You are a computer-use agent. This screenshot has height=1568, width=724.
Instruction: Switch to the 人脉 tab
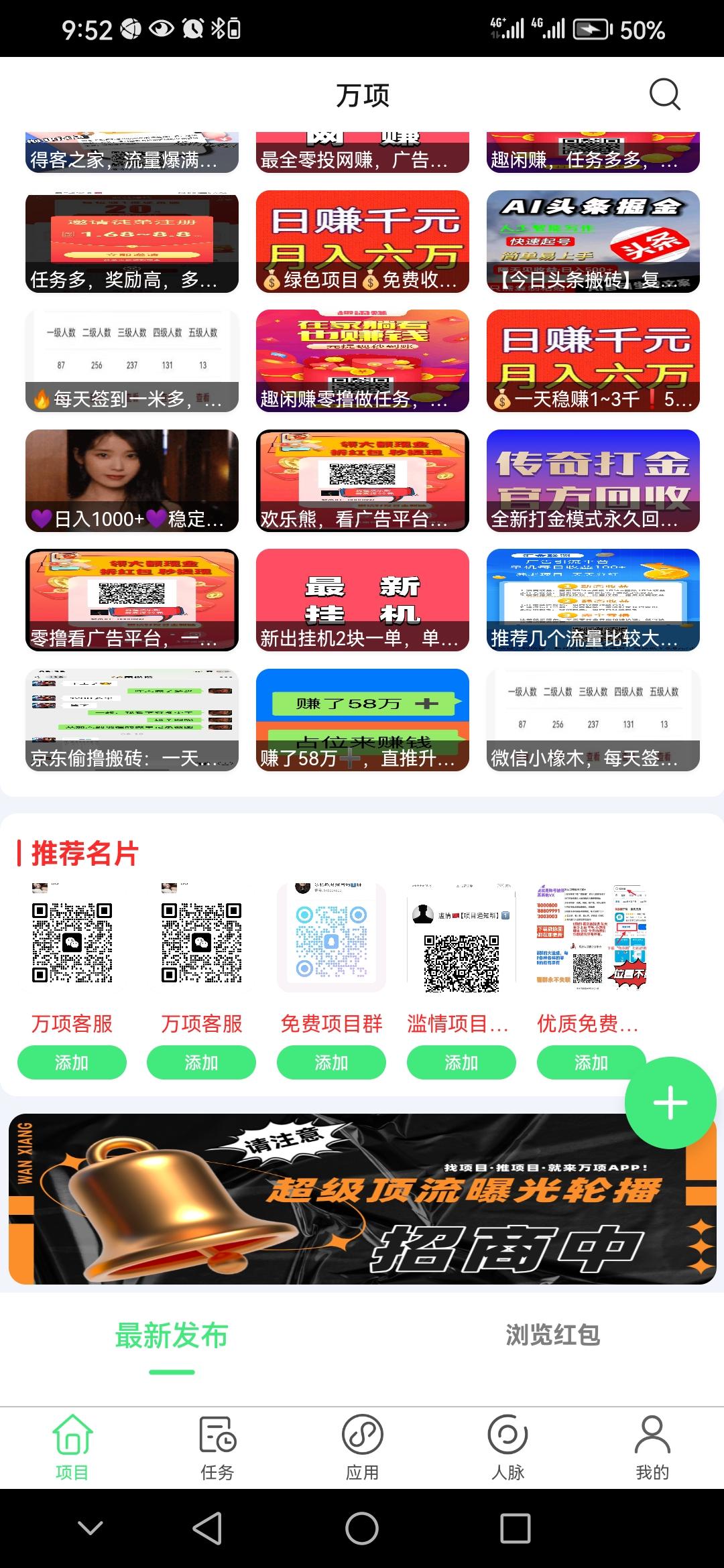point(507,1447)
